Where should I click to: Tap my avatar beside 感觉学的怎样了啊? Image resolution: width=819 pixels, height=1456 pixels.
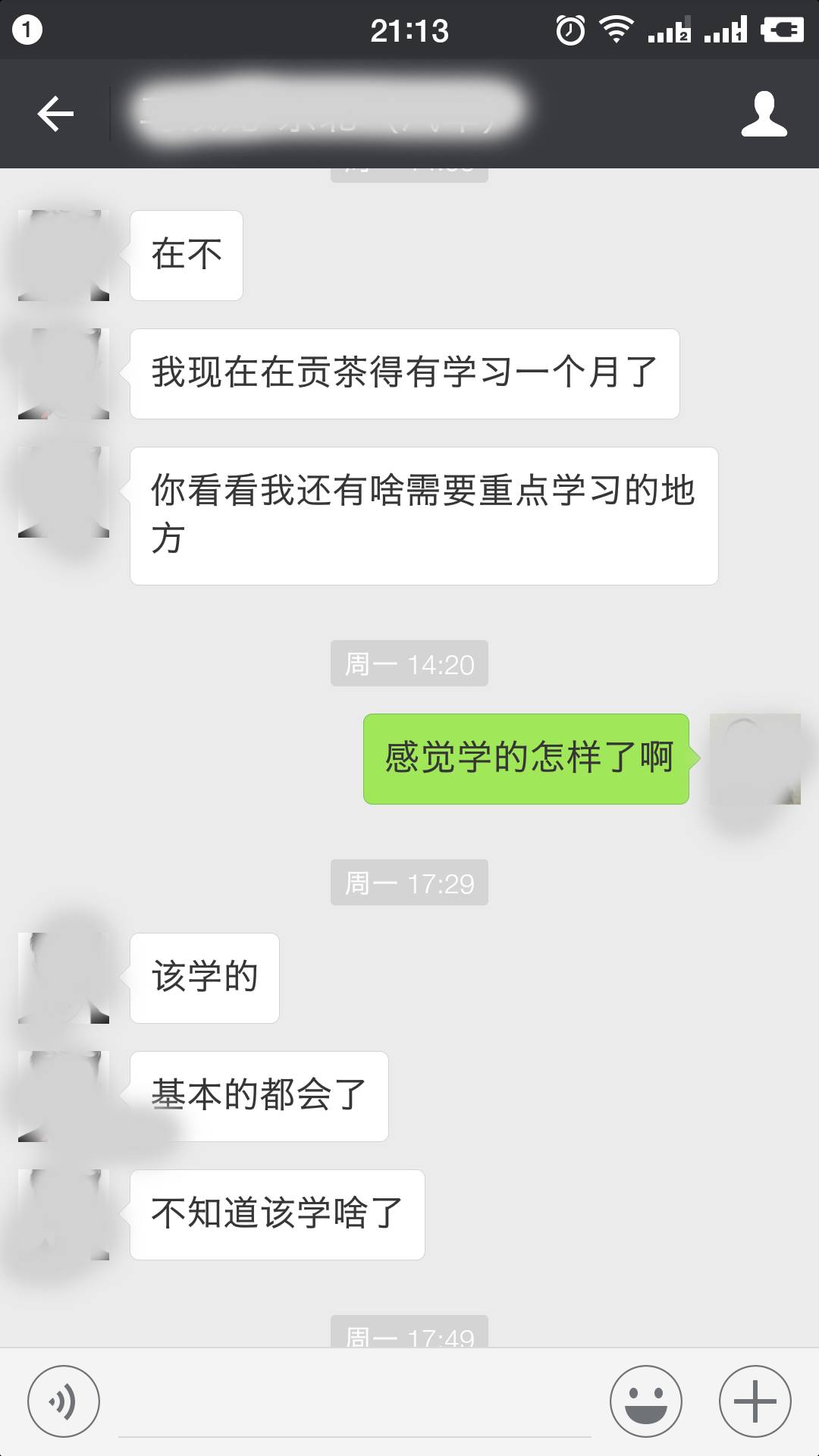point(755,758)
